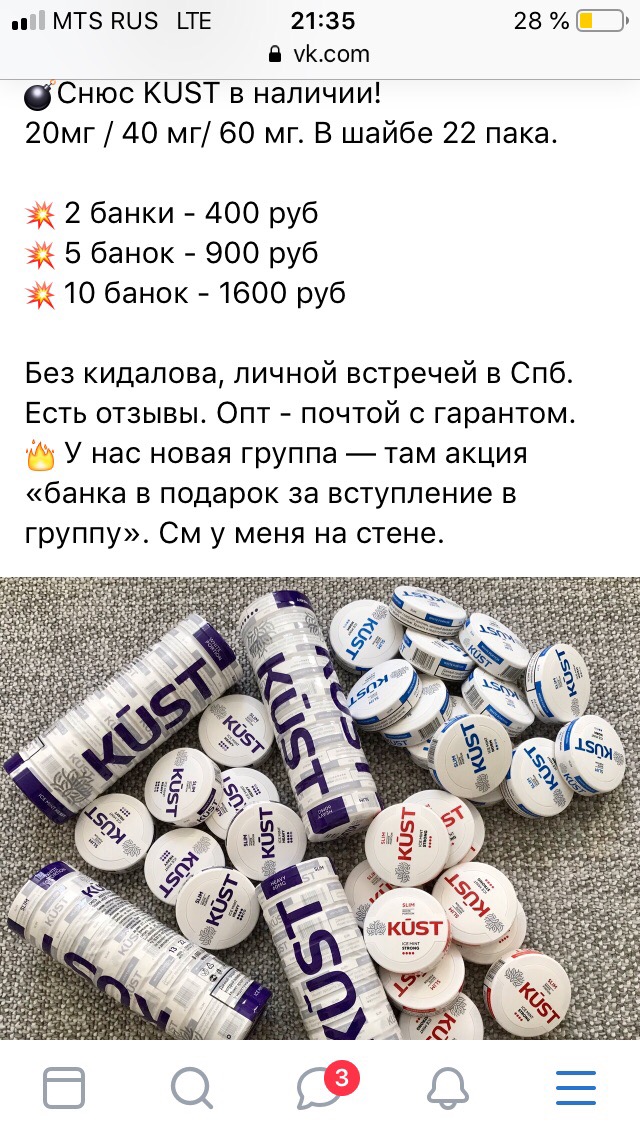This screenshot has height=1136, width=640.
Task: Open the KUST snus post photo
Action: click(320, 808)
